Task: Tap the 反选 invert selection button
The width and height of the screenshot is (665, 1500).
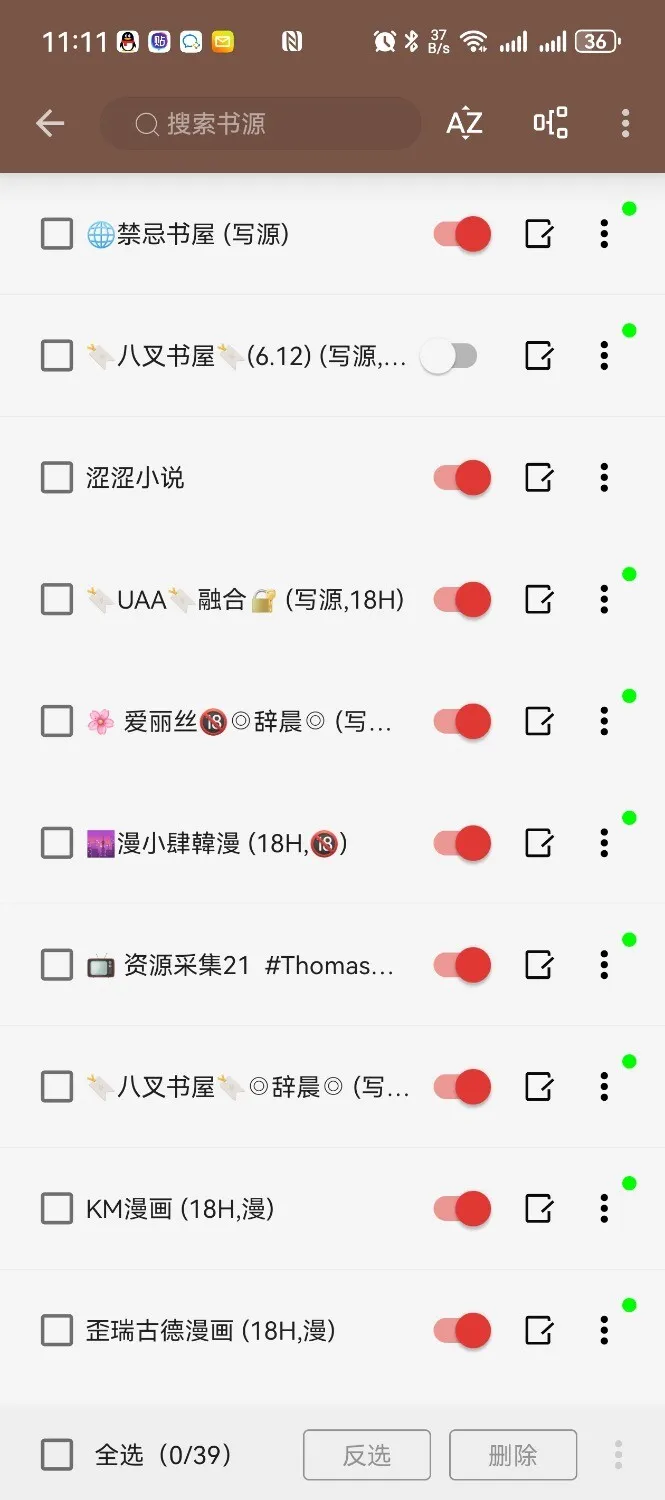Action: (367, 1454)
